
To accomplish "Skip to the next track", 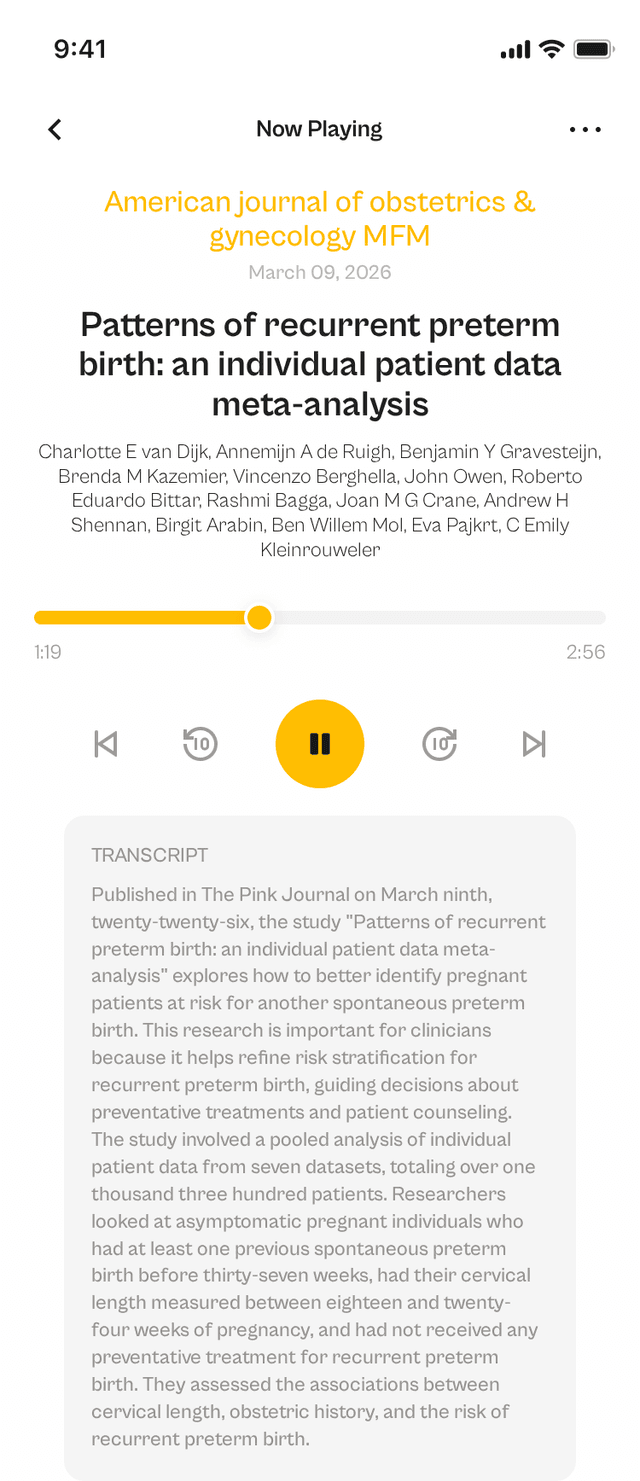I will tap(534, 744).
